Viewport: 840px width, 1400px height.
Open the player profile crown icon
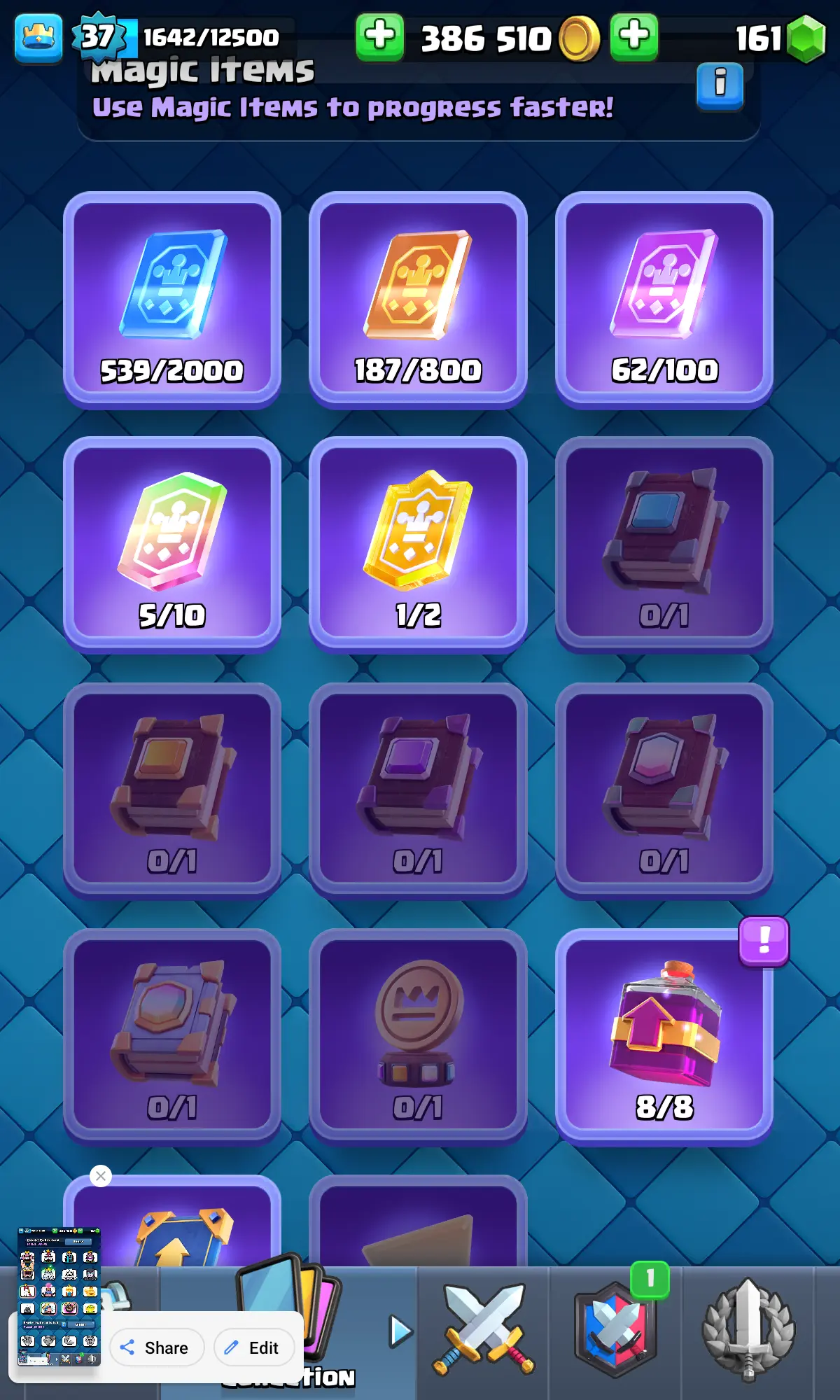click(x=38, y=38)
